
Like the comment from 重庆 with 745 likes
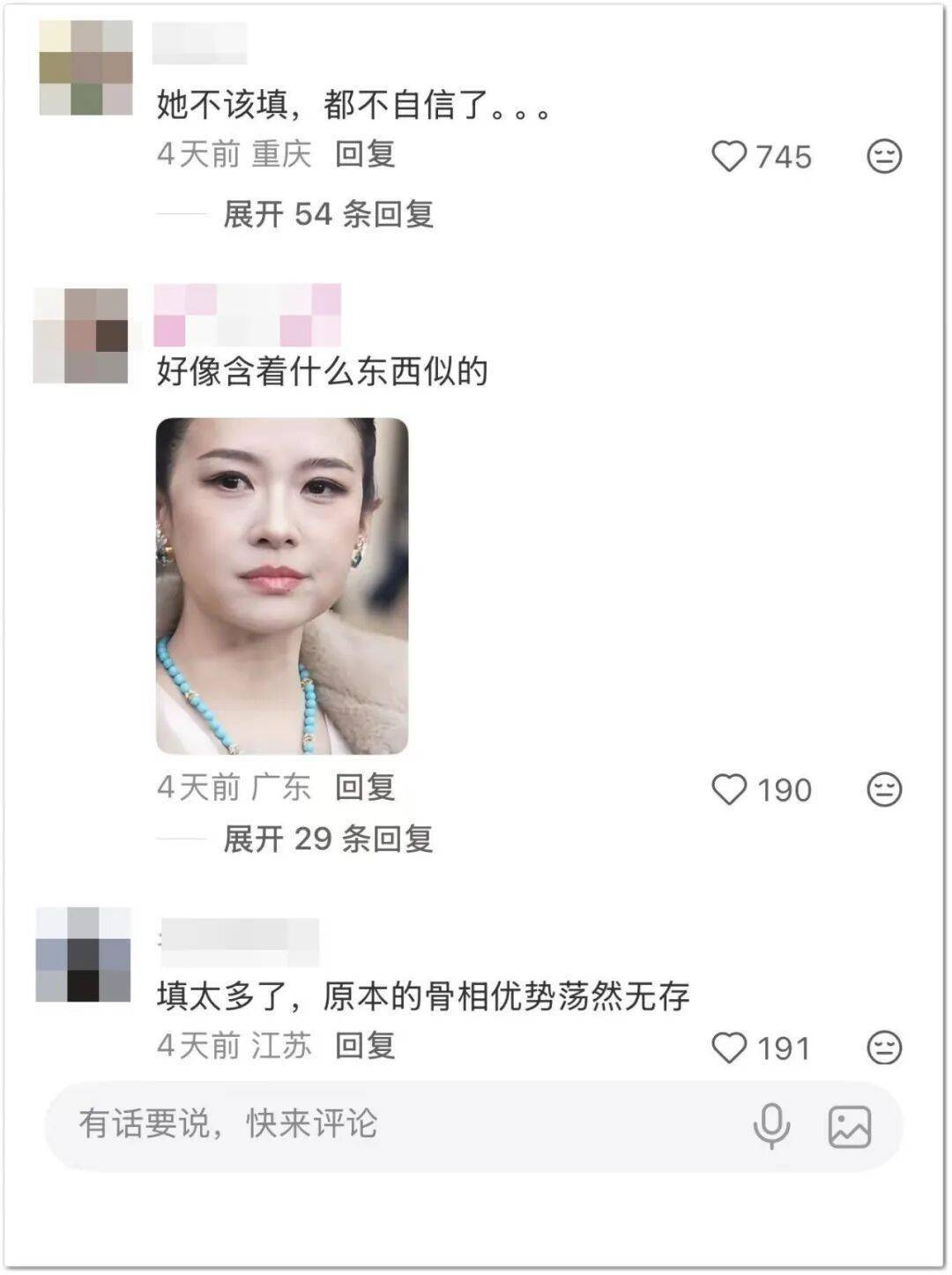point(729,157)
